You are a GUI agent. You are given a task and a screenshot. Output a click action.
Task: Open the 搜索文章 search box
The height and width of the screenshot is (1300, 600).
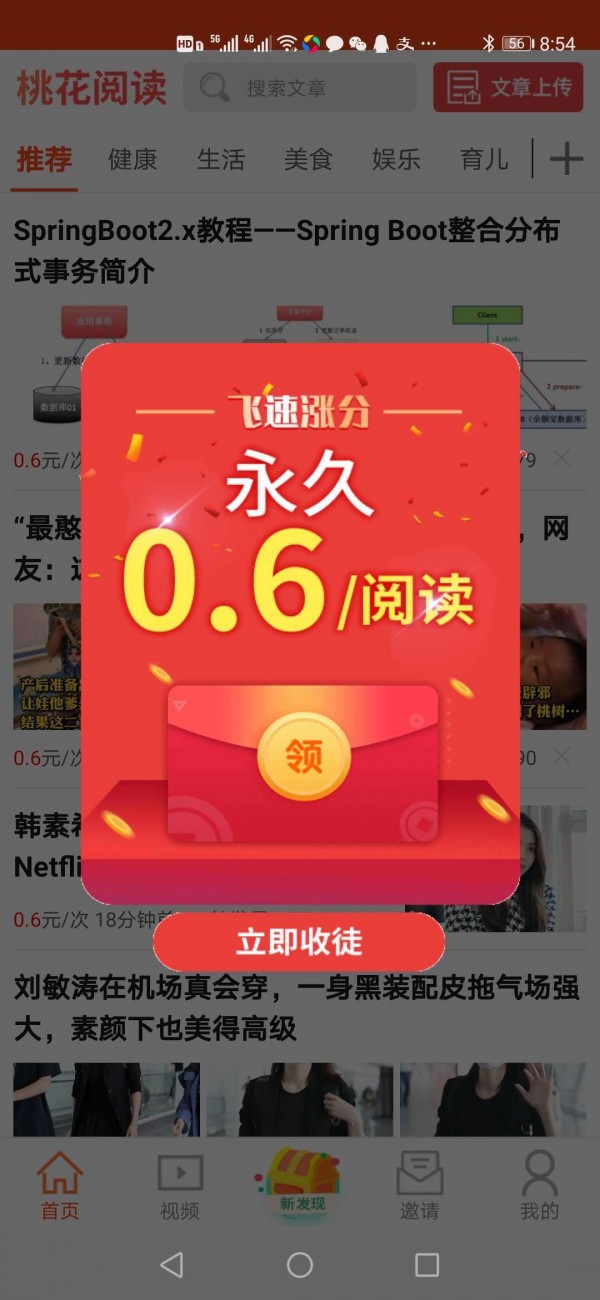coord(300,88)
